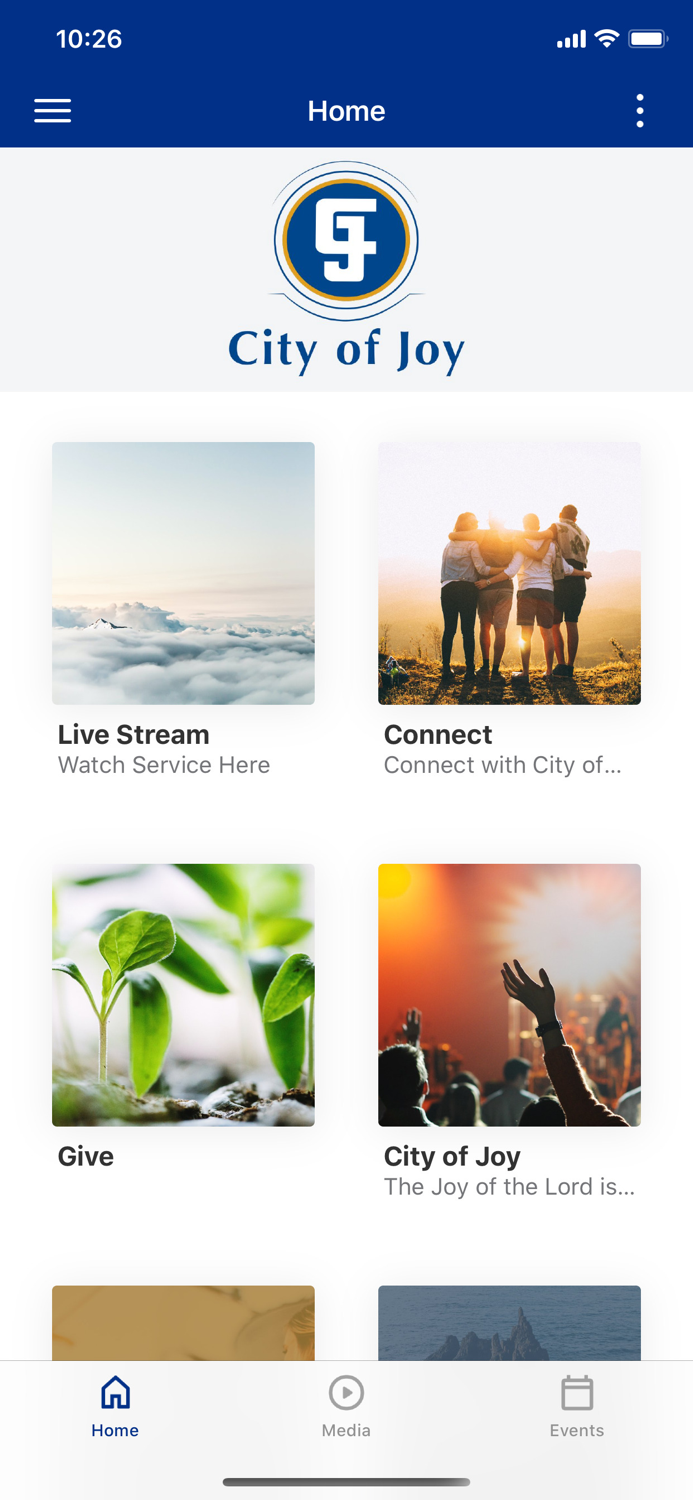Select the Give tile
693x1500 pixels.
183,995
